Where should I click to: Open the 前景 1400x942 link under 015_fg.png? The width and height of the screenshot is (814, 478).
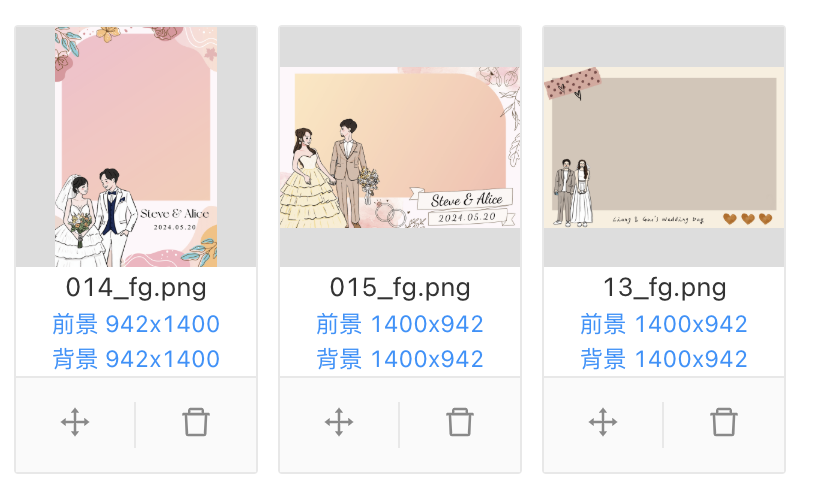click(x=400, y=324)
